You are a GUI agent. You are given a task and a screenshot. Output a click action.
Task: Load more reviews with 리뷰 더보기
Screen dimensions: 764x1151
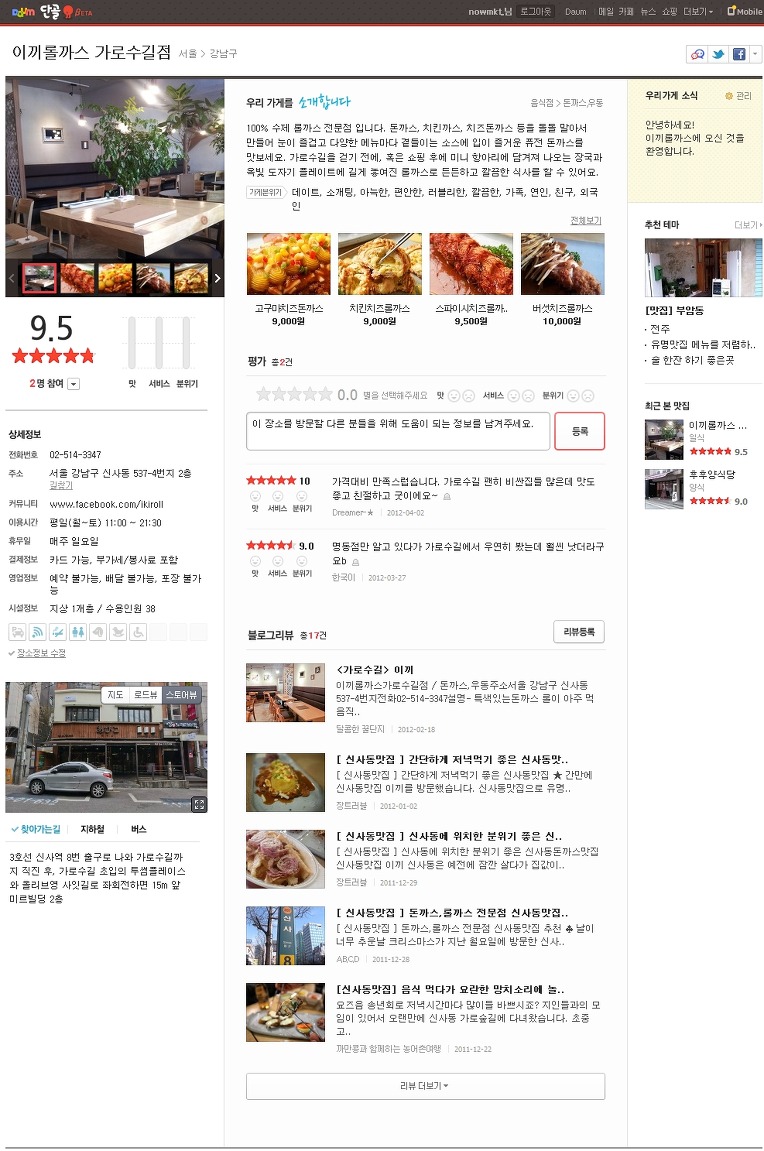(425, 1086)
